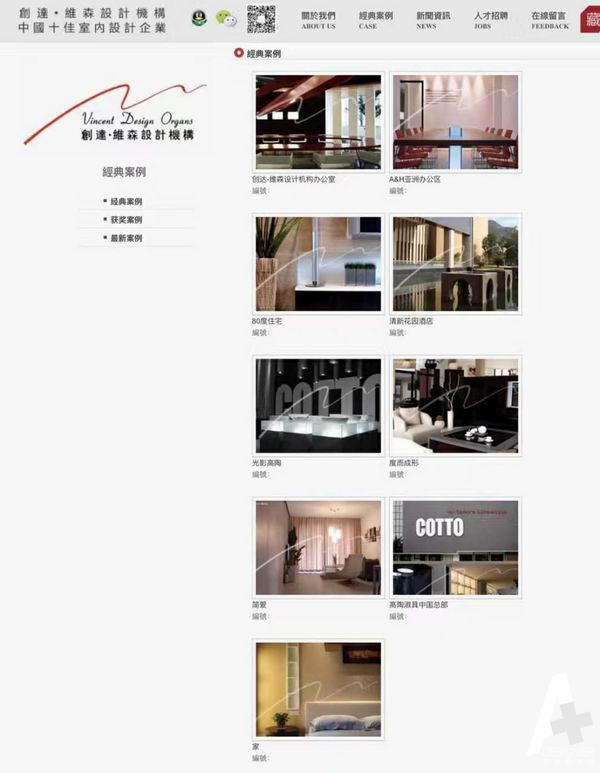This screenshot has height=773, width=600.
Task: View the 简爱 project
Action: point(318,548)
